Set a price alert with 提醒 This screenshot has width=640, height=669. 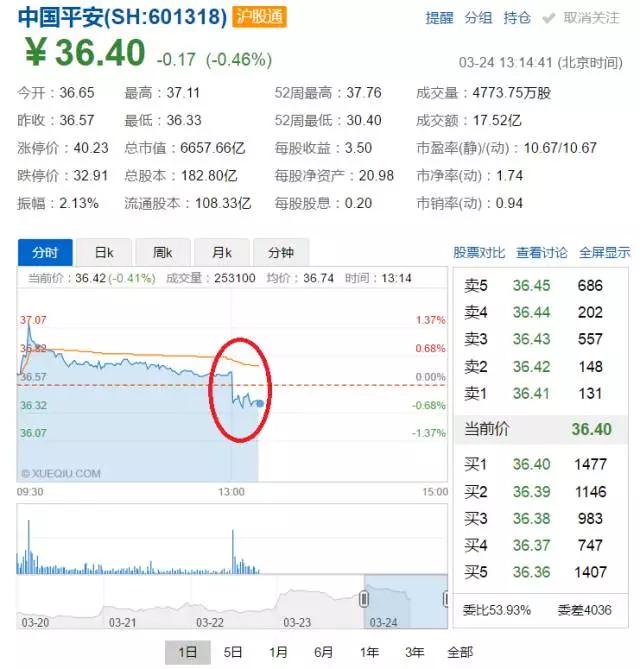tap(438, 18)
